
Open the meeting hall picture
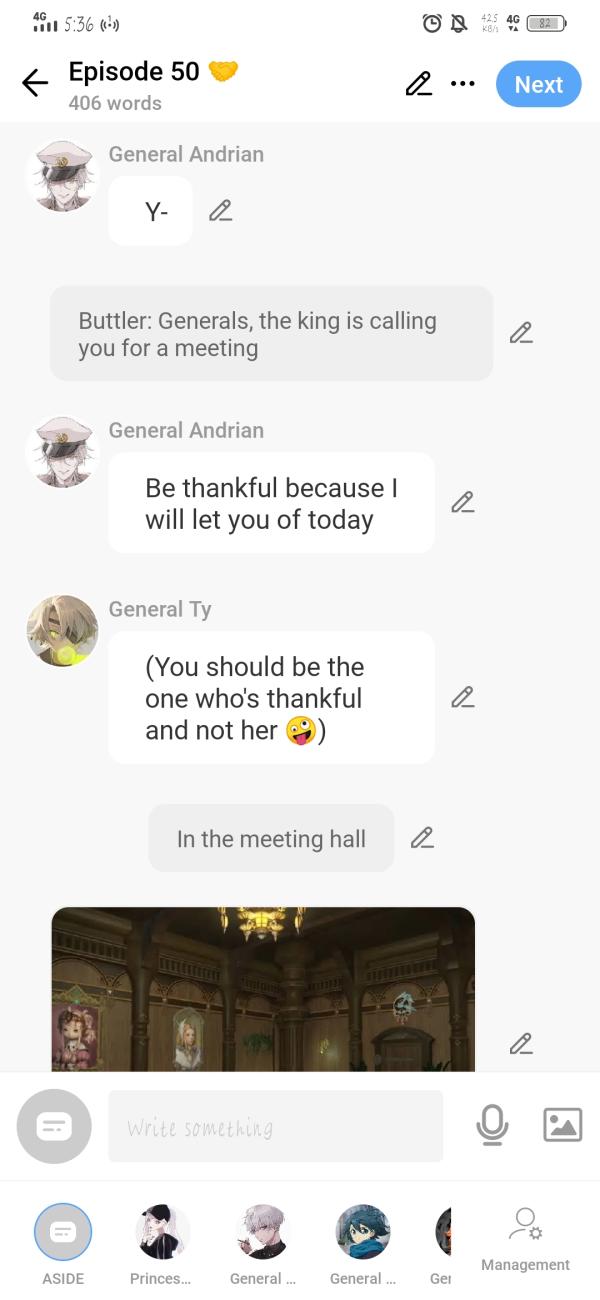click(262, 990)
